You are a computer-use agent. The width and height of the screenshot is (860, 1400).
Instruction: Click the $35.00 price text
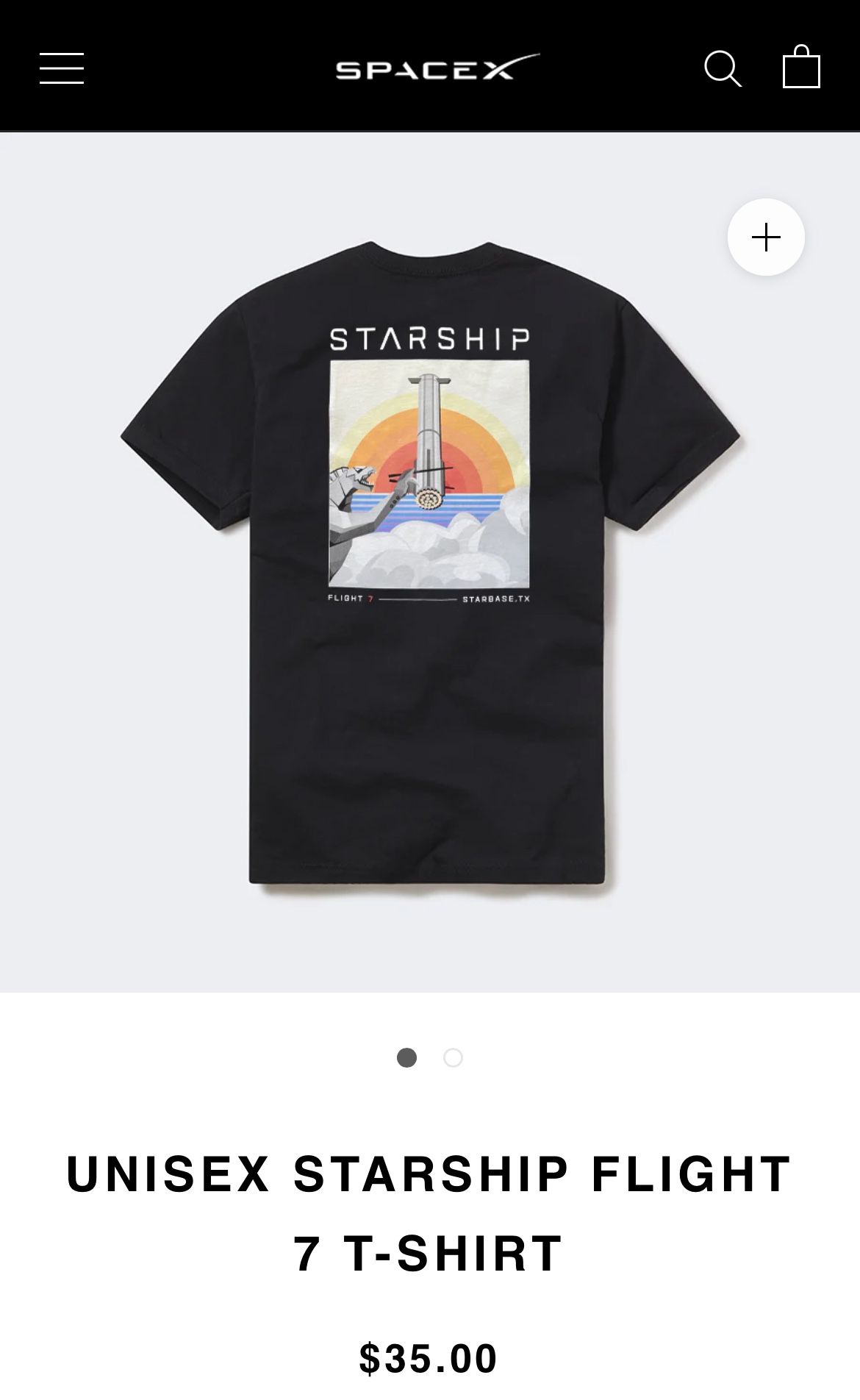click(x=430, y=1357)
